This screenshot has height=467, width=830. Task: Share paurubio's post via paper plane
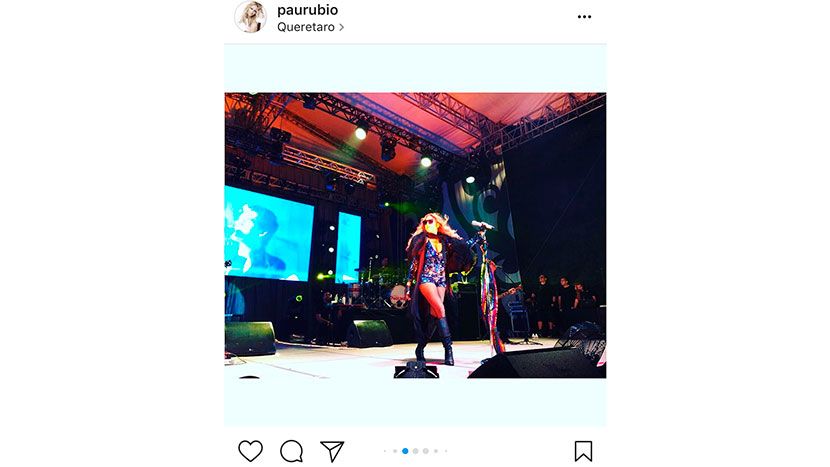pos(332,451)
